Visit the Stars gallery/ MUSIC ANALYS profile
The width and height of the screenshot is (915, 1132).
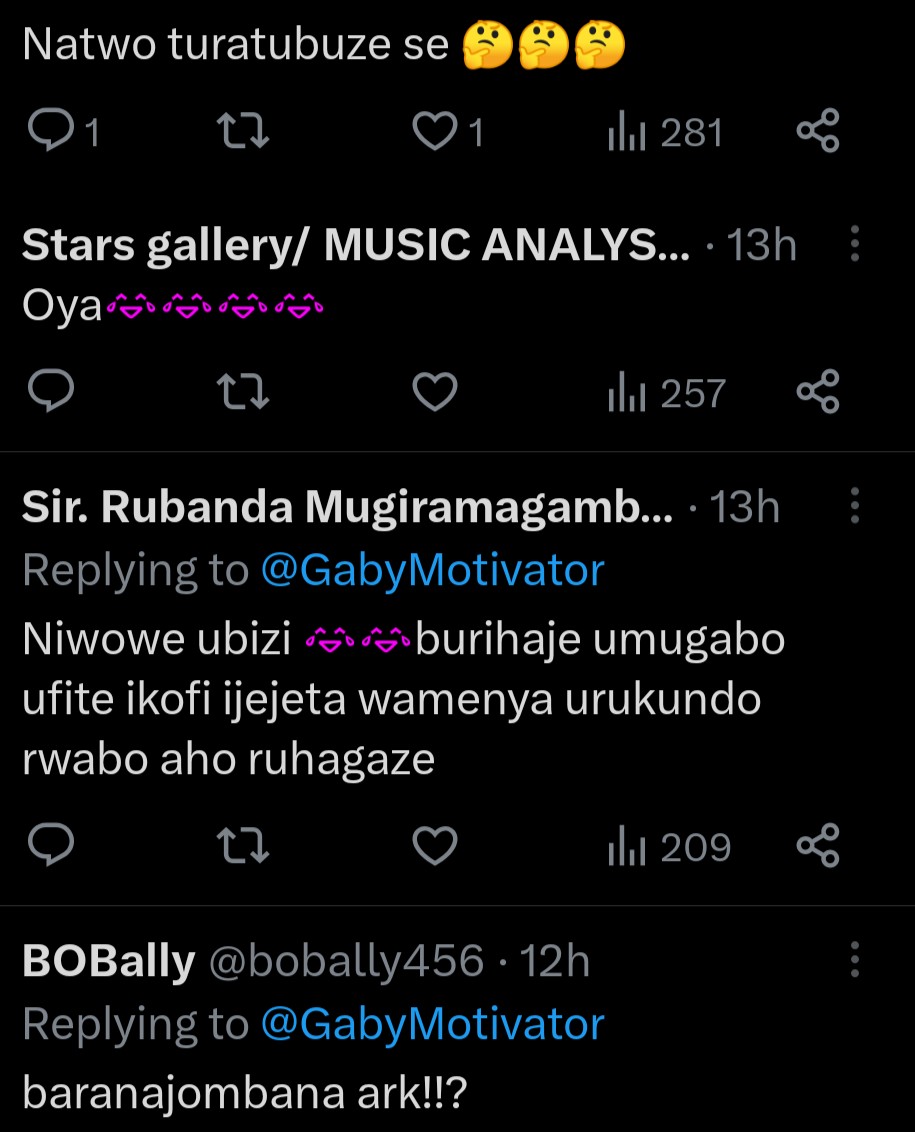coord(355,246)
